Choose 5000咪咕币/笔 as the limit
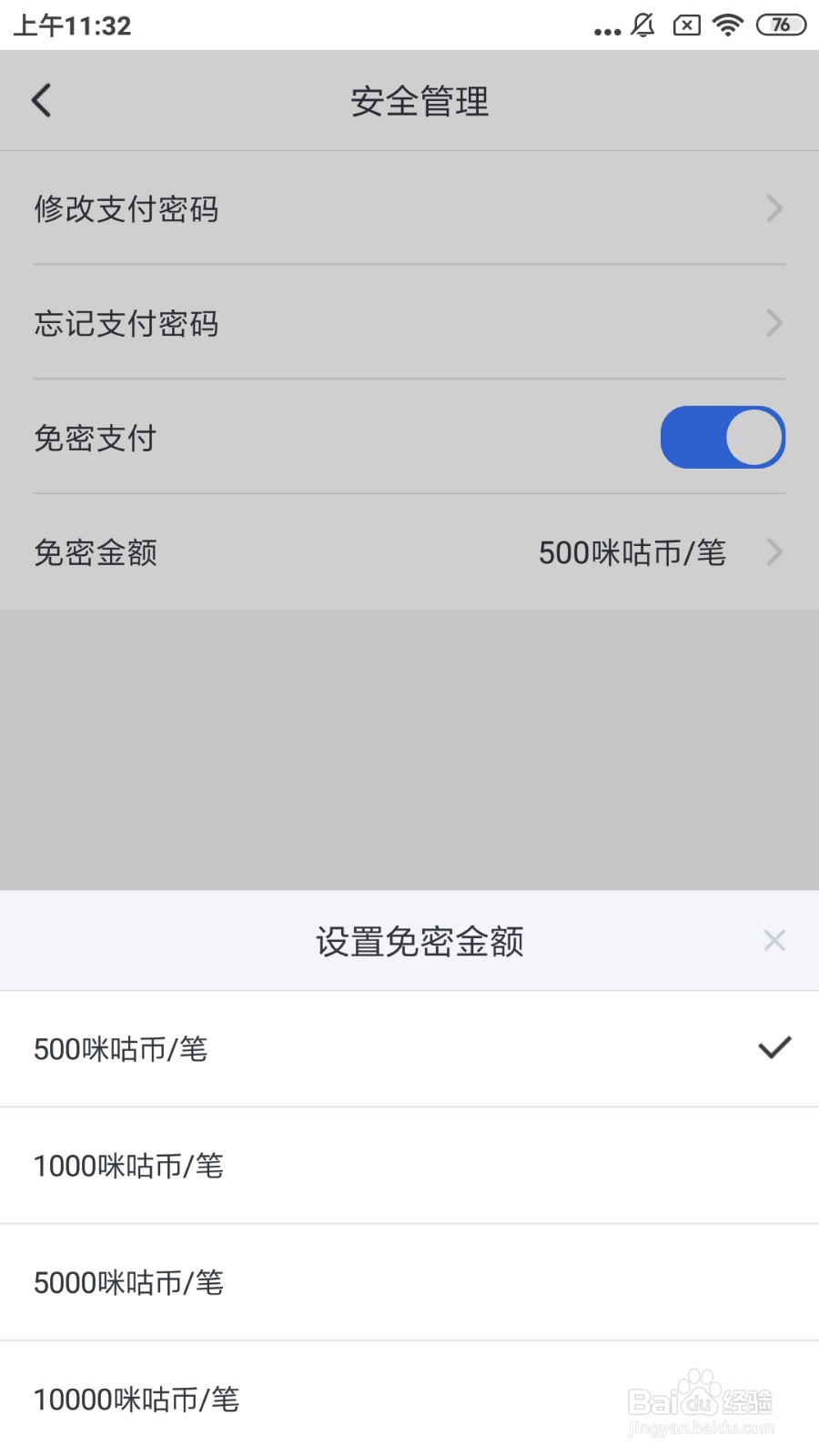 coord(129,1282)
